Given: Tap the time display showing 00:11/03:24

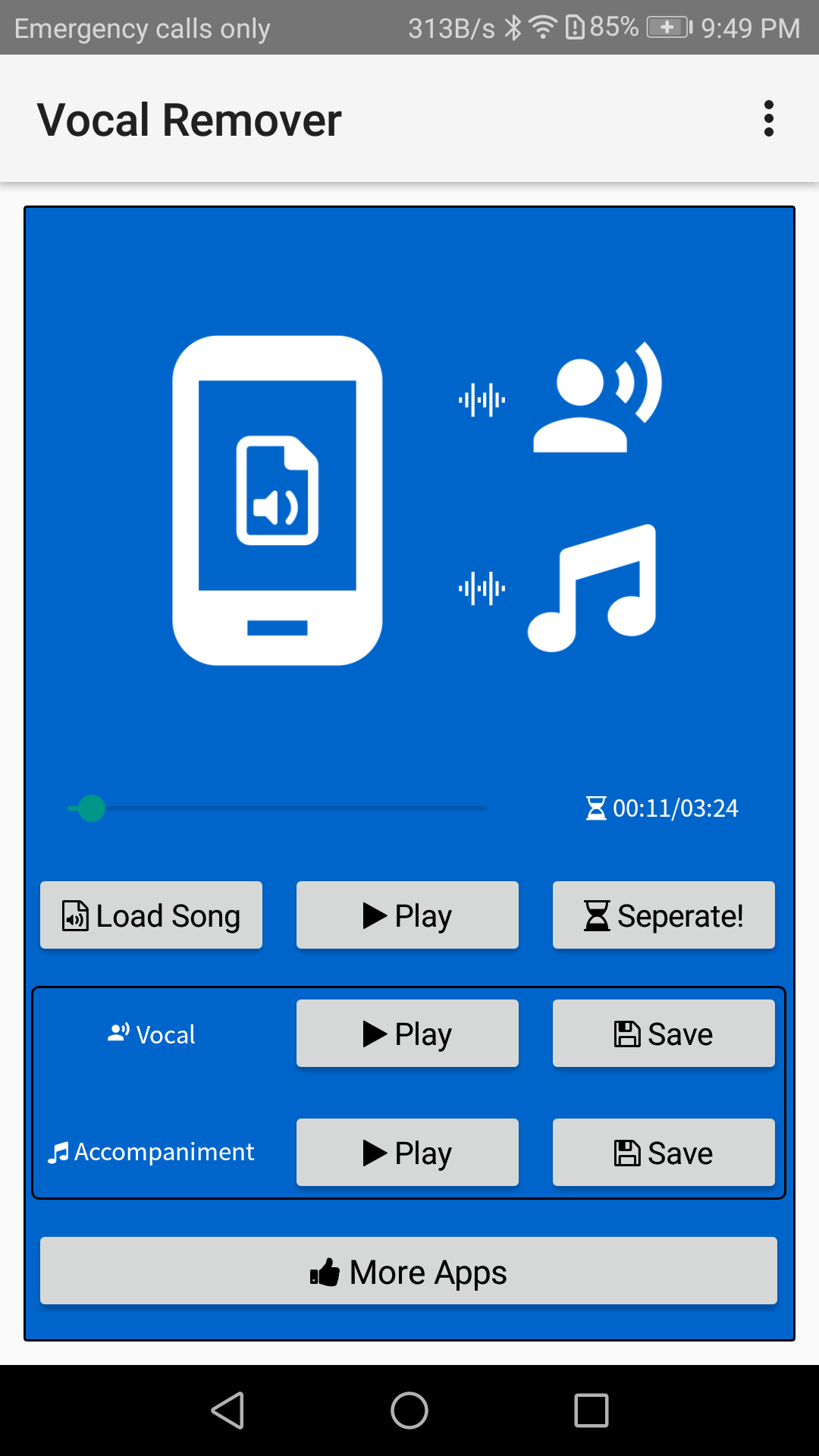Looking at the screenshot, I should tap(675, 808).
